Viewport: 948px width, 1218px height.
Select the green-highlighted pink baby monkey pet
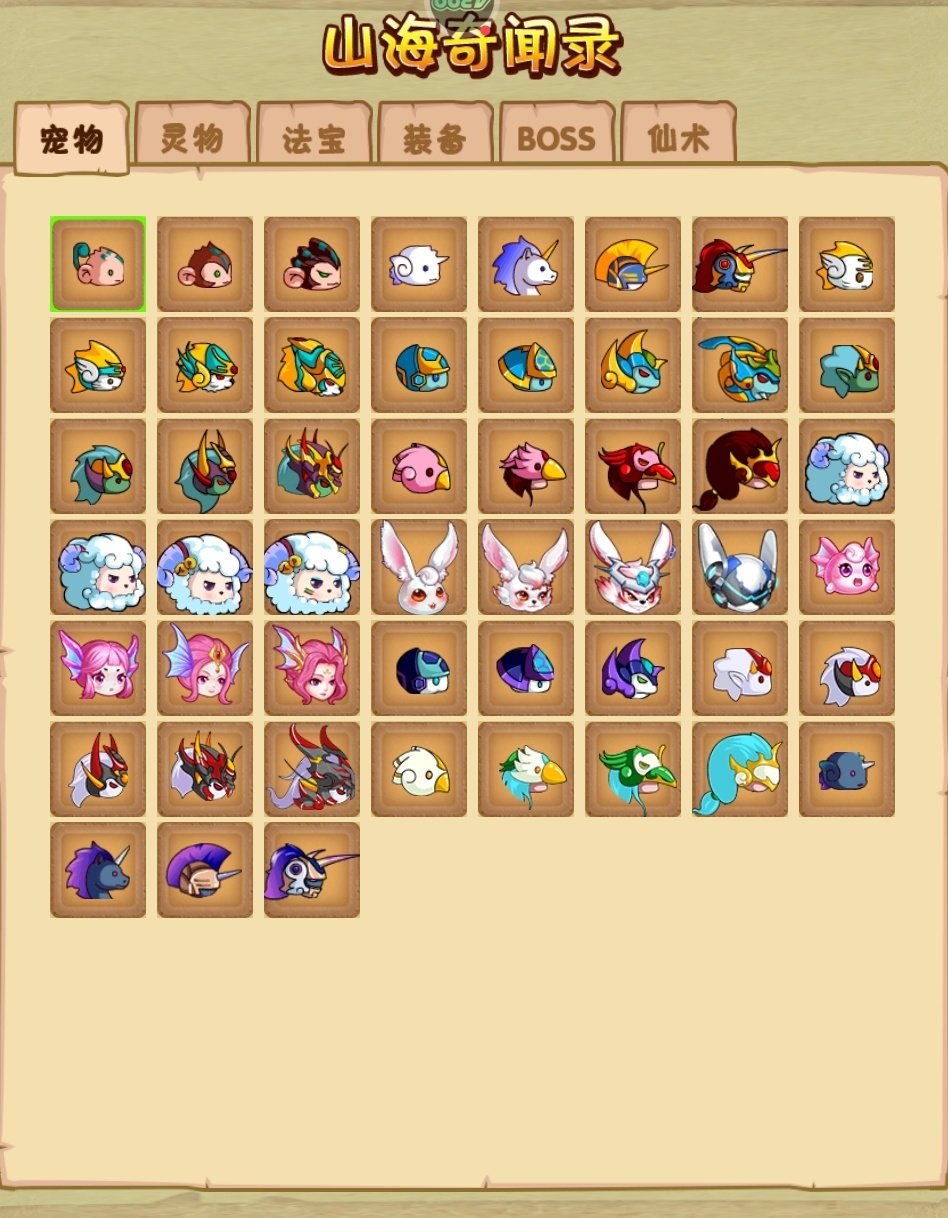coord(98,264)
